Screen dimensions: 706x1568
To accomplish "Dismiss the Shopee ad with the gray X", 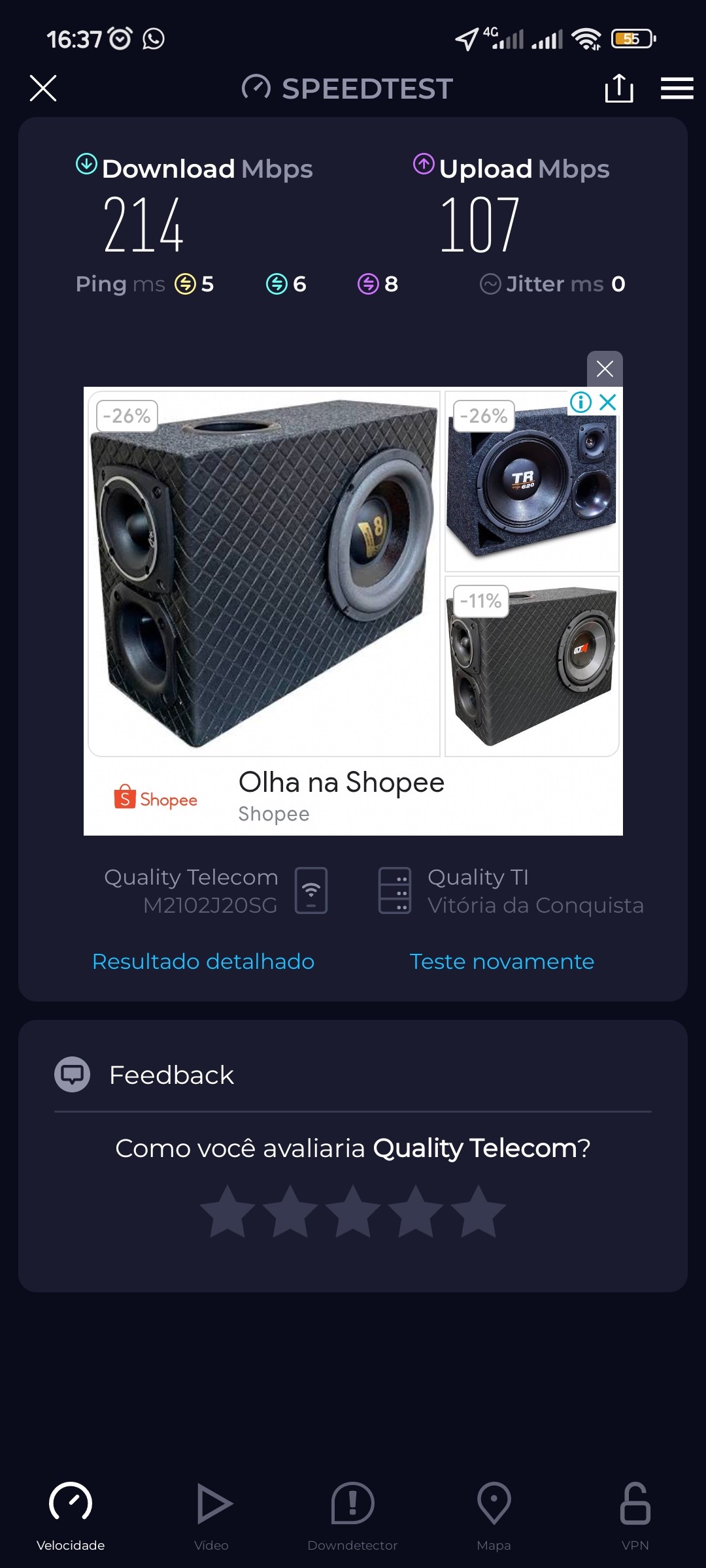I will point(605,369).
